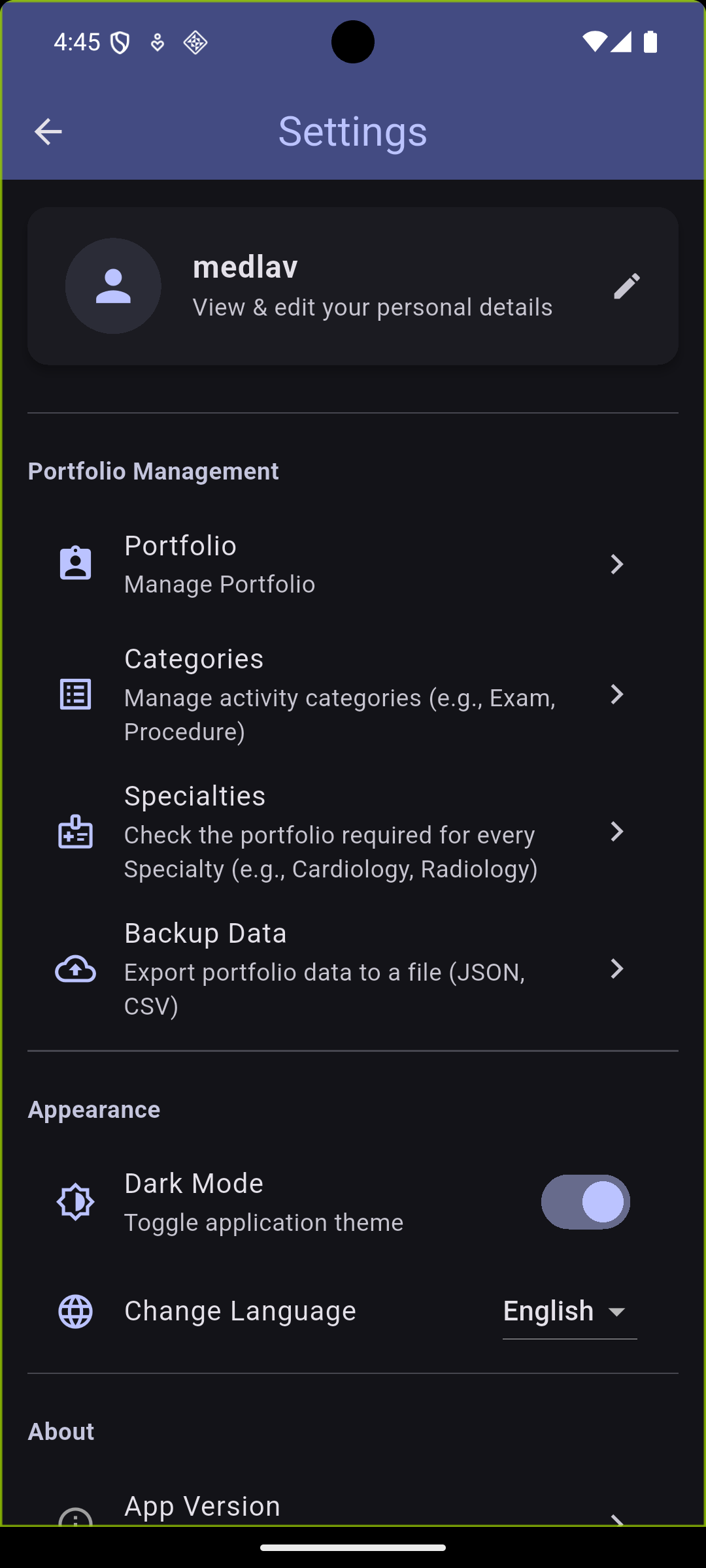Open View & edit your personal details
The image size is (706, 1568).
[372, 307]
